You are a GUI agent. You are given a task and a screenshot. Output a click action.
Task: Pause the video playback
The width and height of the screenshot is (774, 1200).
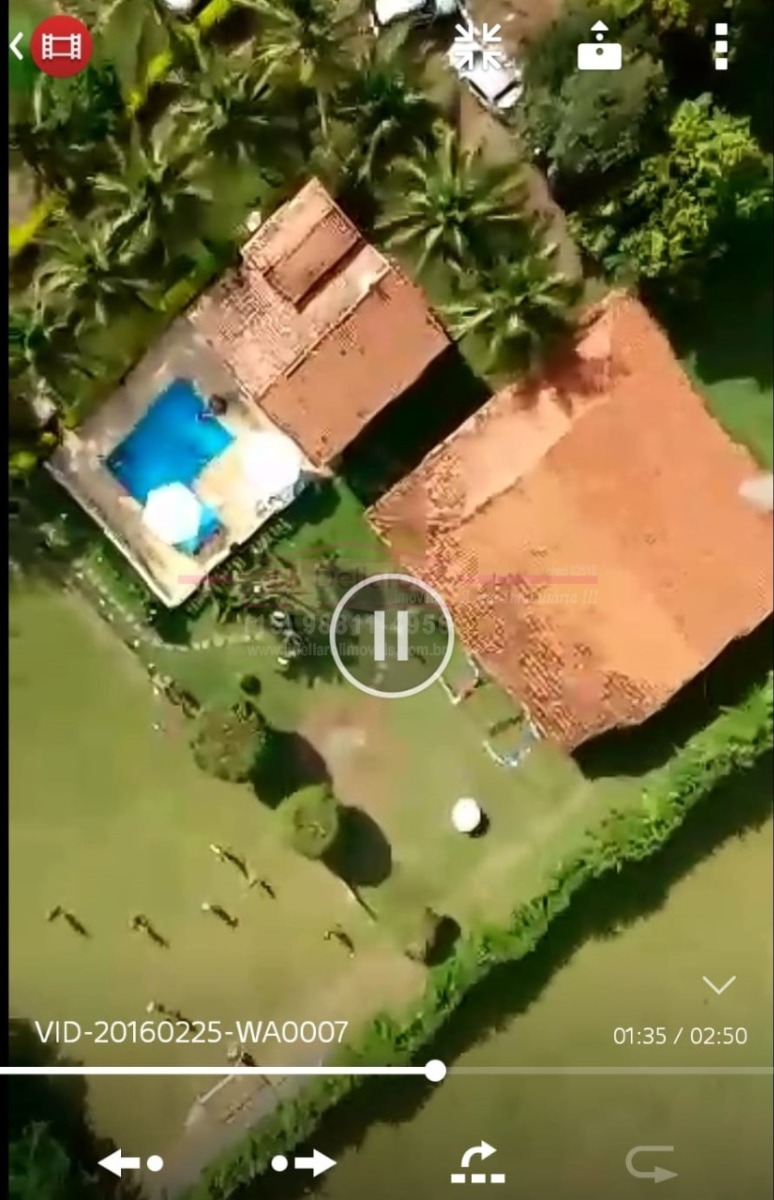(x=391, y=635)
